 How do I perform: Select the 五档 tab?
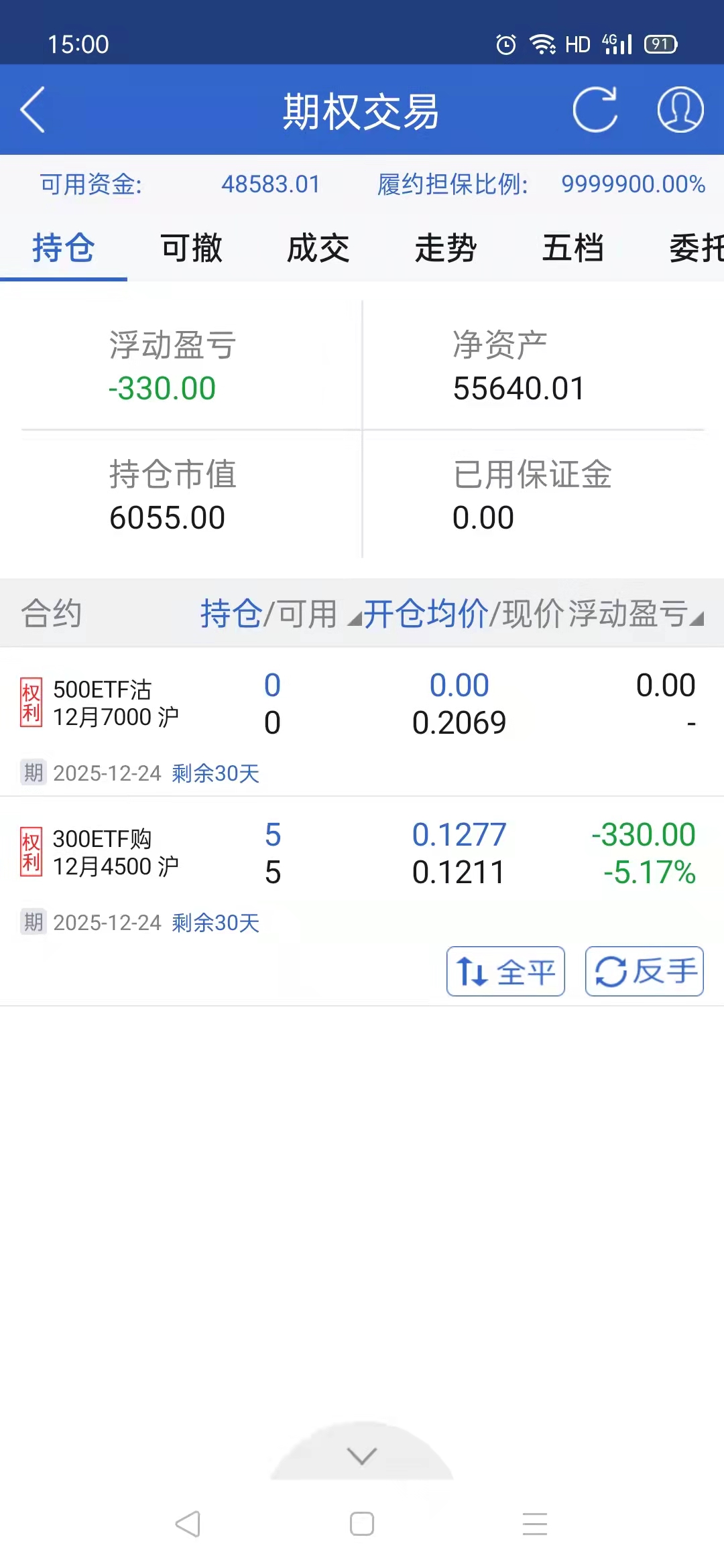coord(573,249)
